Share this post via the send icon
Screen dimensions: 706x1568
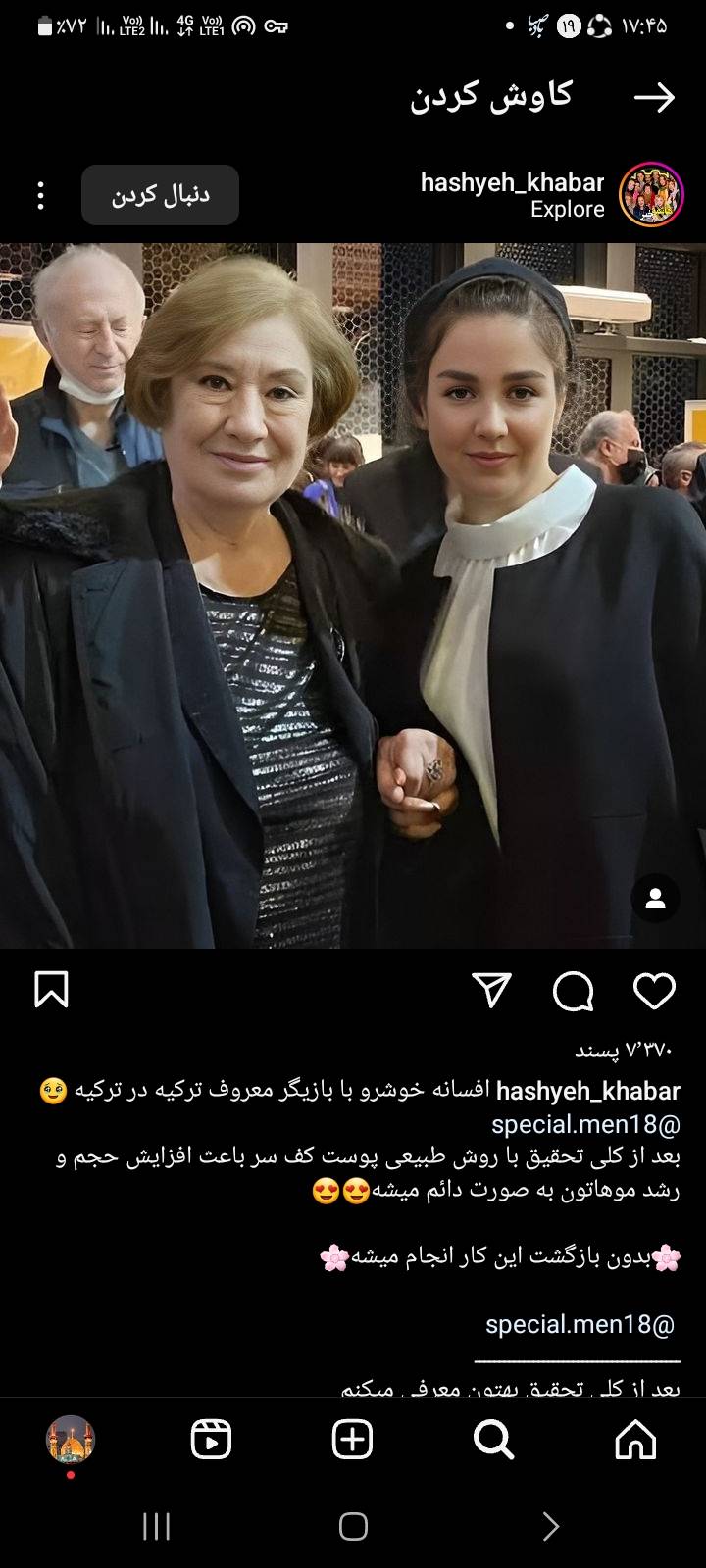[491, 991]
